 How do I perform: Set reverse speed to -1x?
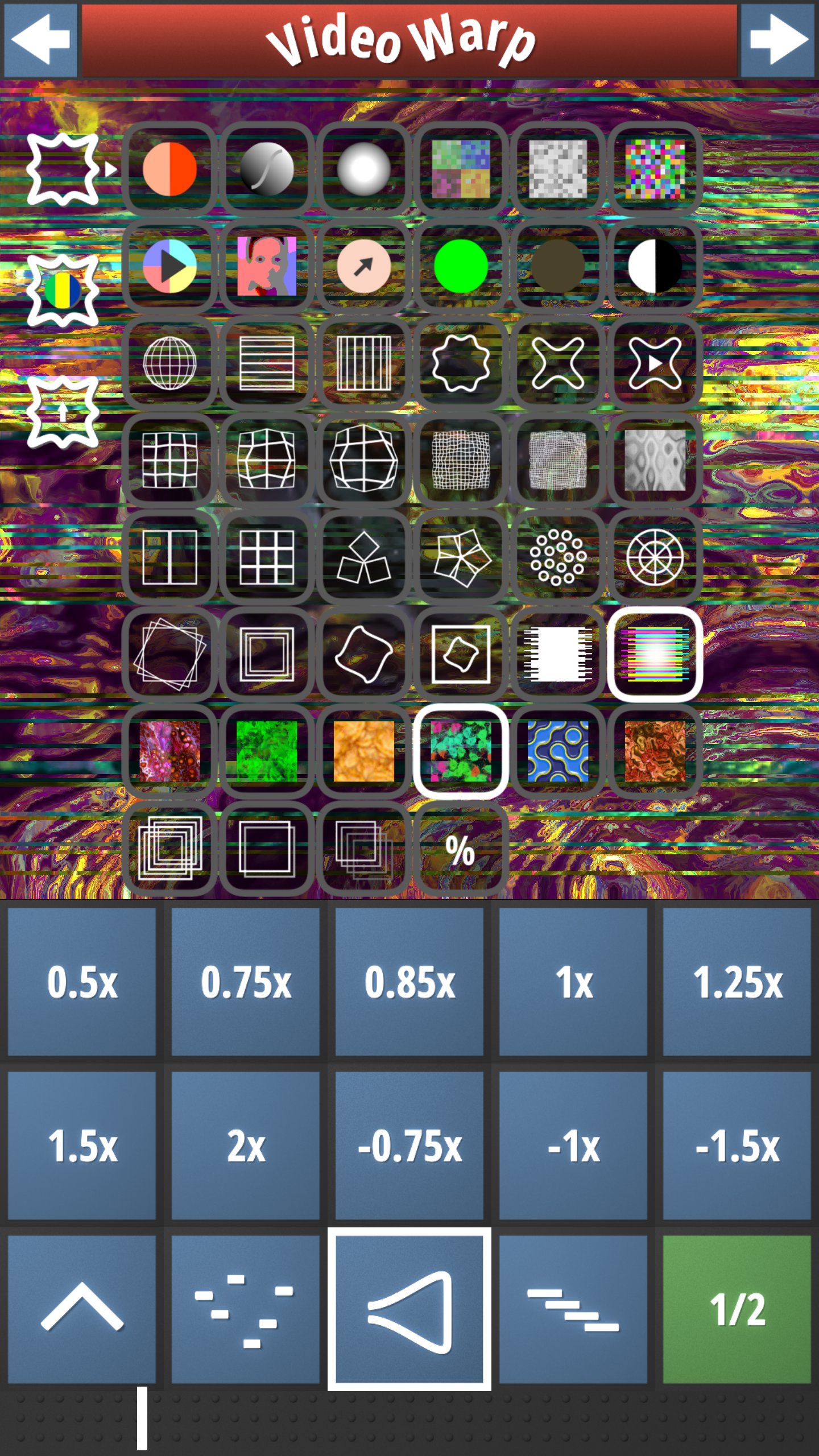573,1145
